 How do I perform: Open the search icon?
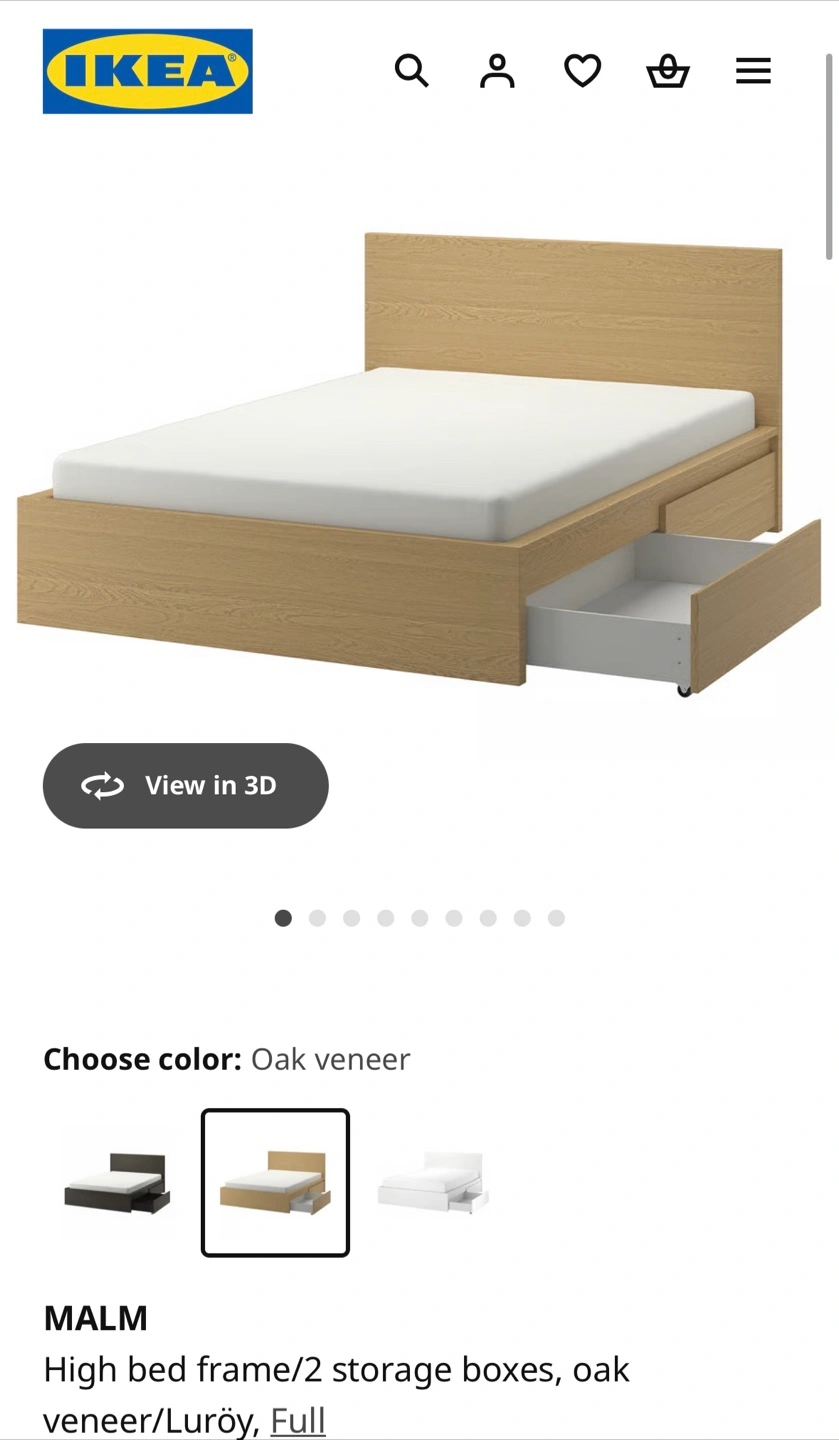[x=411, y=71]
